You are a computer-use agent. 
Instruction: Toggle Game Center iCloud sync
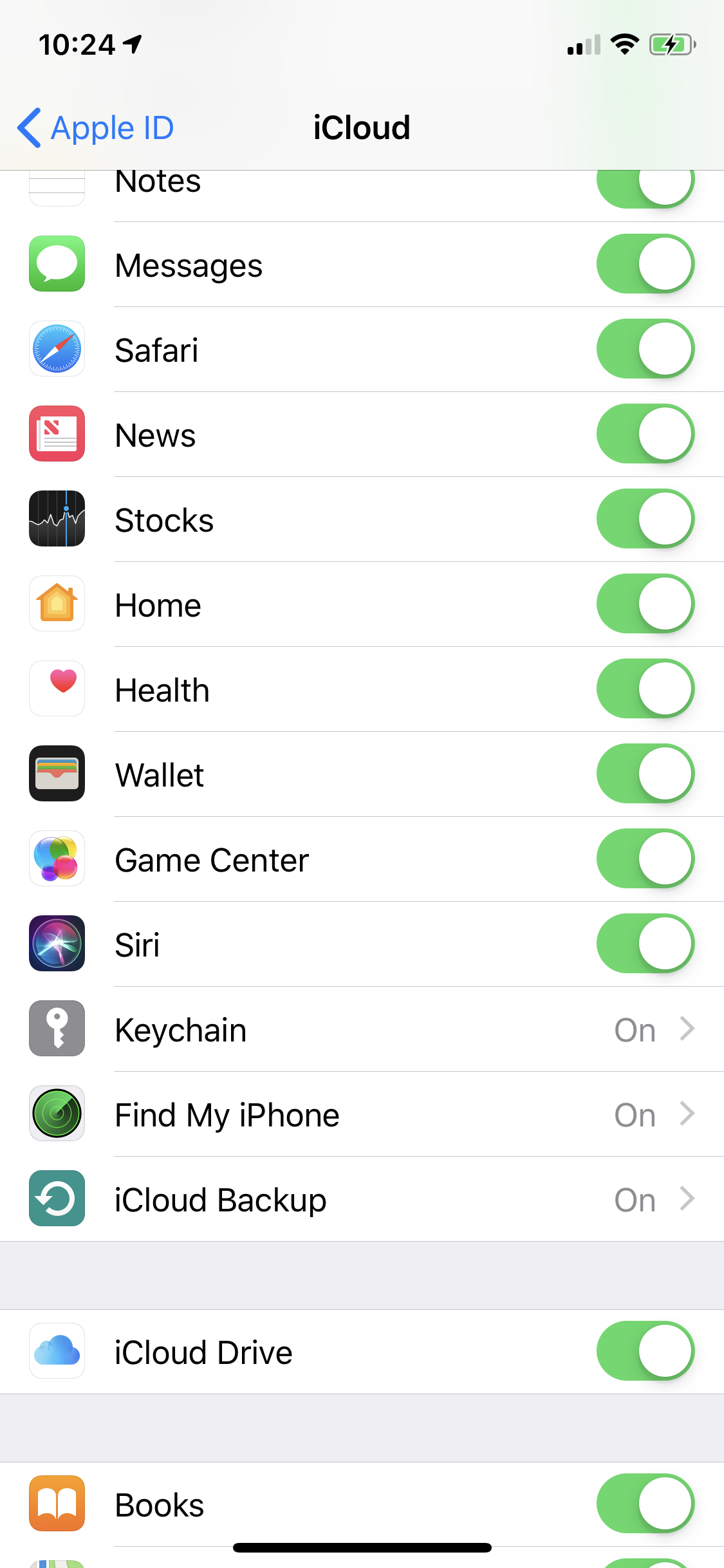(645, 859)
